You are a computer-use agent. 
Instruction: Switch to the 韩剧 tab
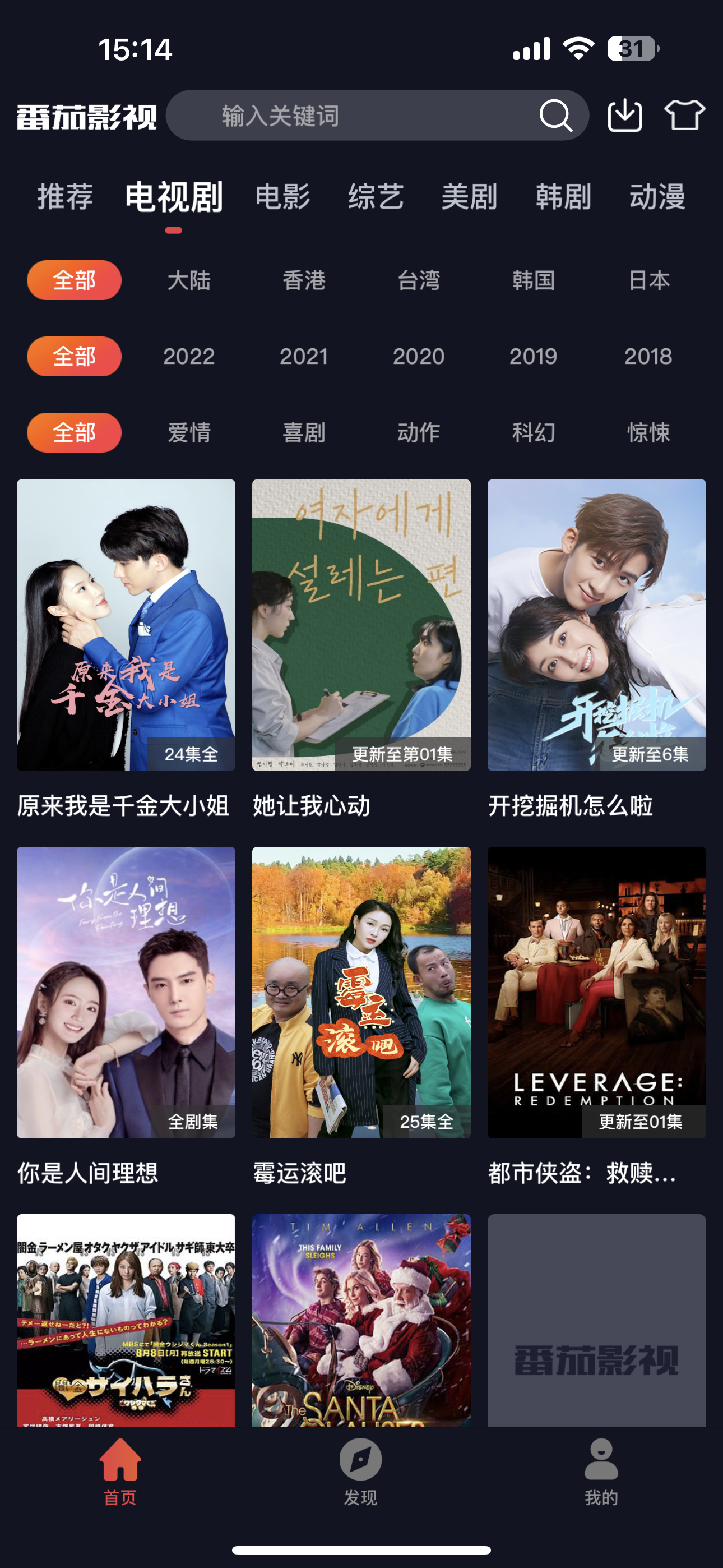(x=564, y=197)
